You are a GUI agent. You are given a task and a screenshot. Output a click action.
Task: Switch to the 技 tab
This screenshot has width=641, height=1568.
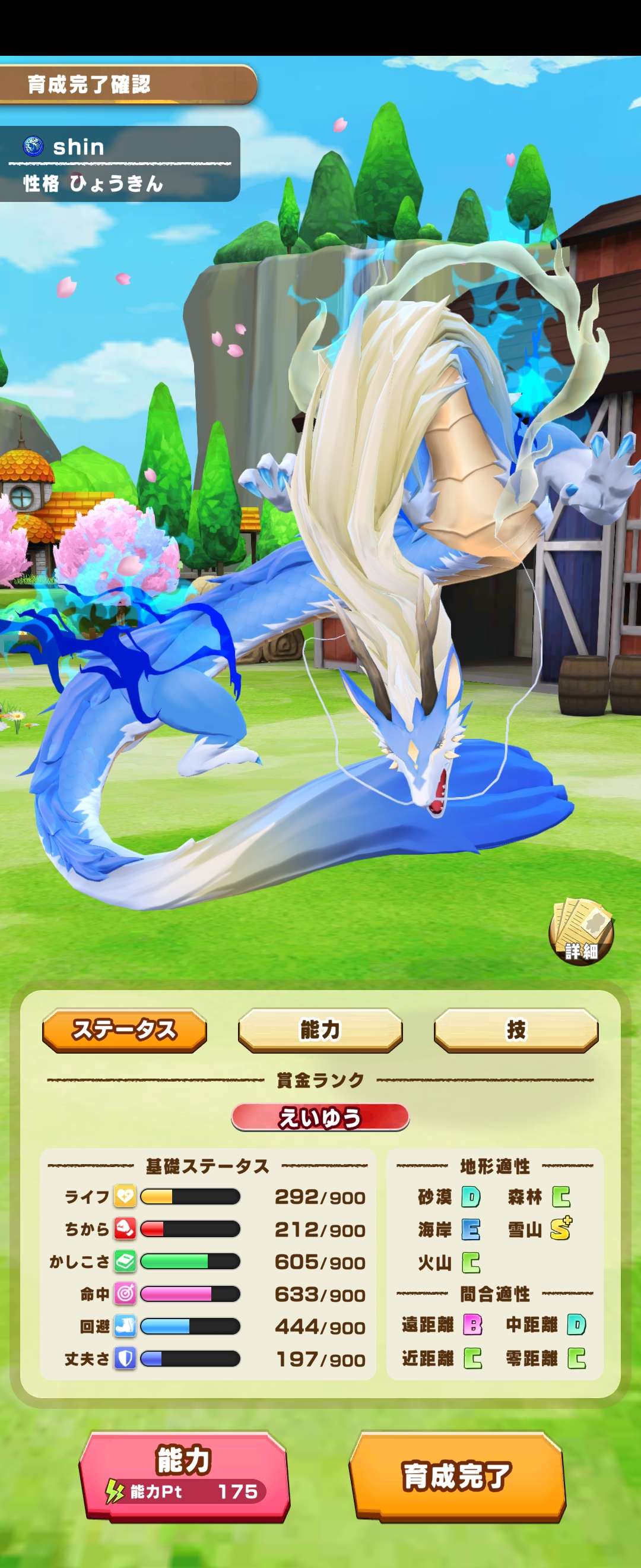(516, 1030)
